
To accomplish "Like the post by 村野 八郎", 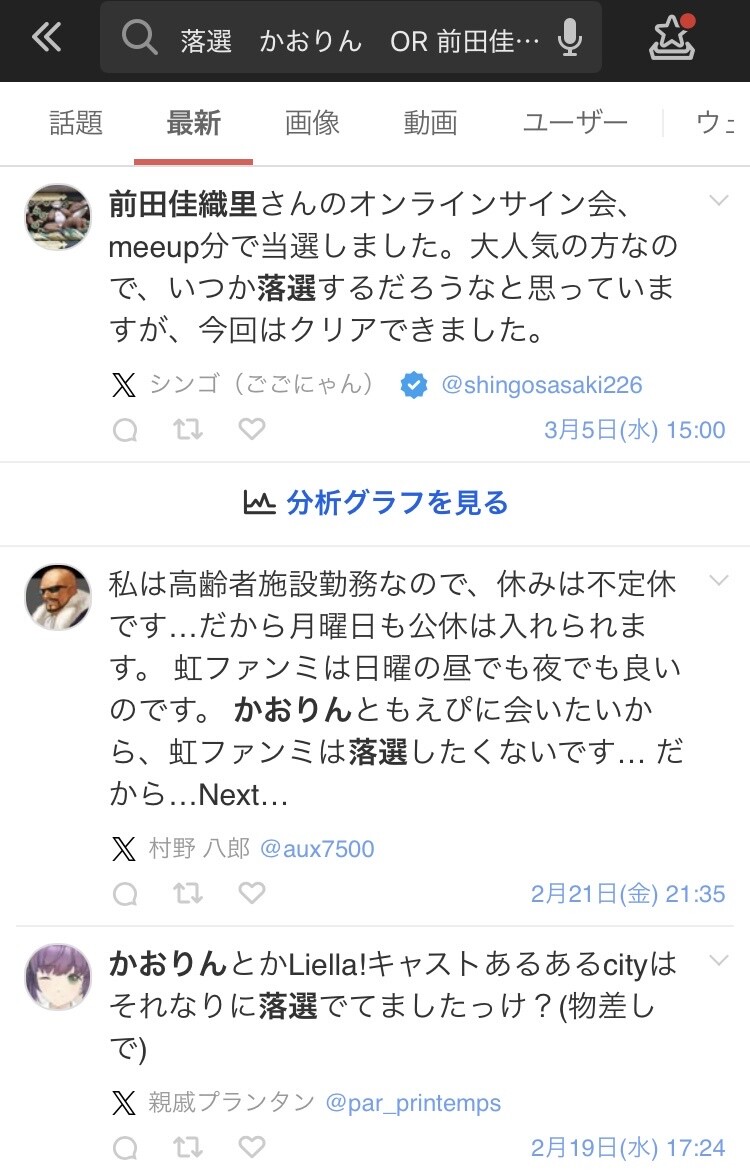I will point(251,892).
